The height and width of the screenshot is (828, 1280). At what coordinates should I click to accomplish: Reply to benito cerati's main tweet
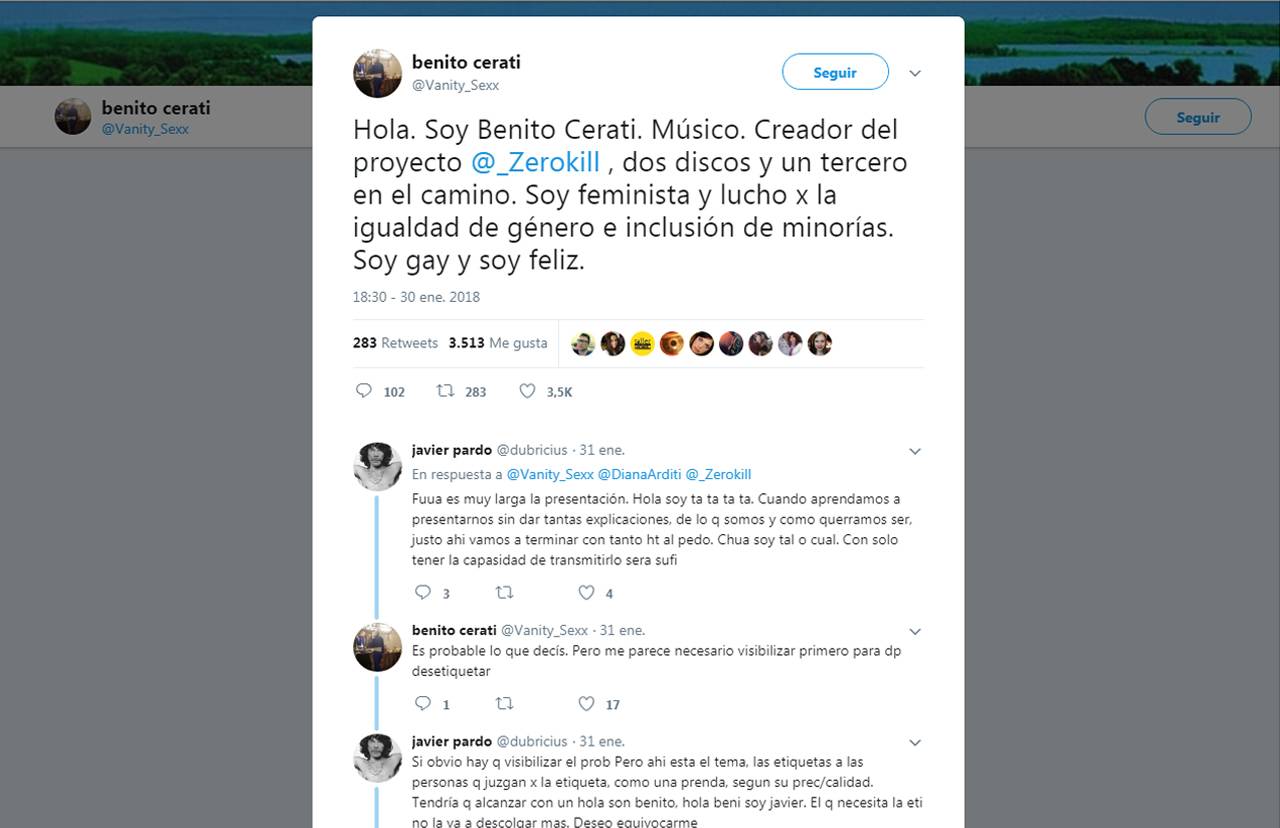pos(364,391)
